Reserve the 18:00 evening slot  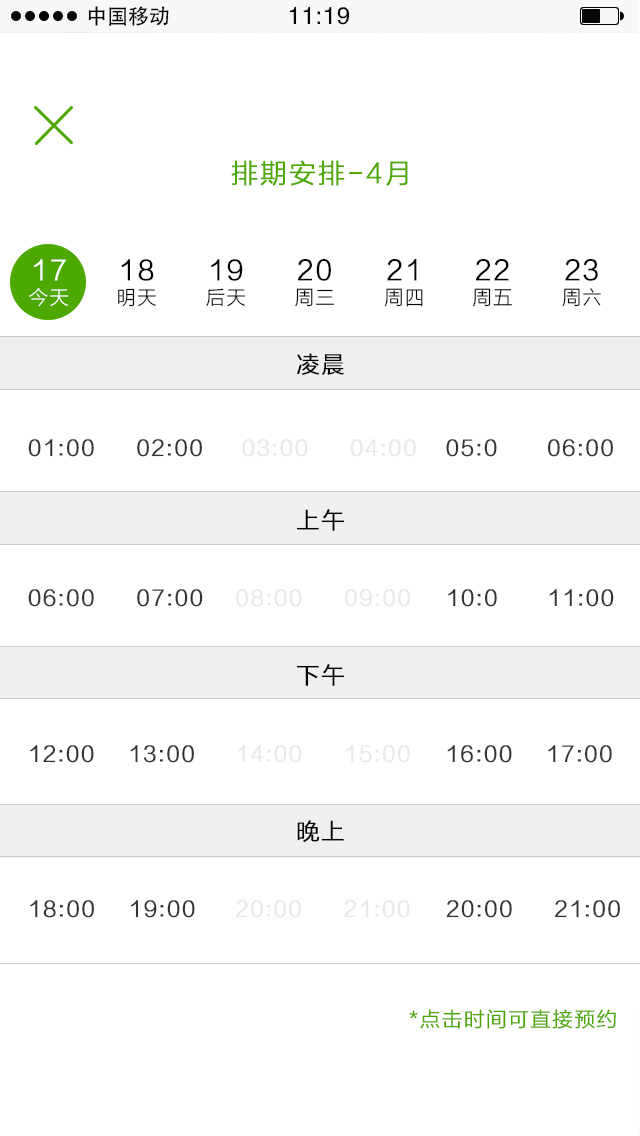(62, 909)
